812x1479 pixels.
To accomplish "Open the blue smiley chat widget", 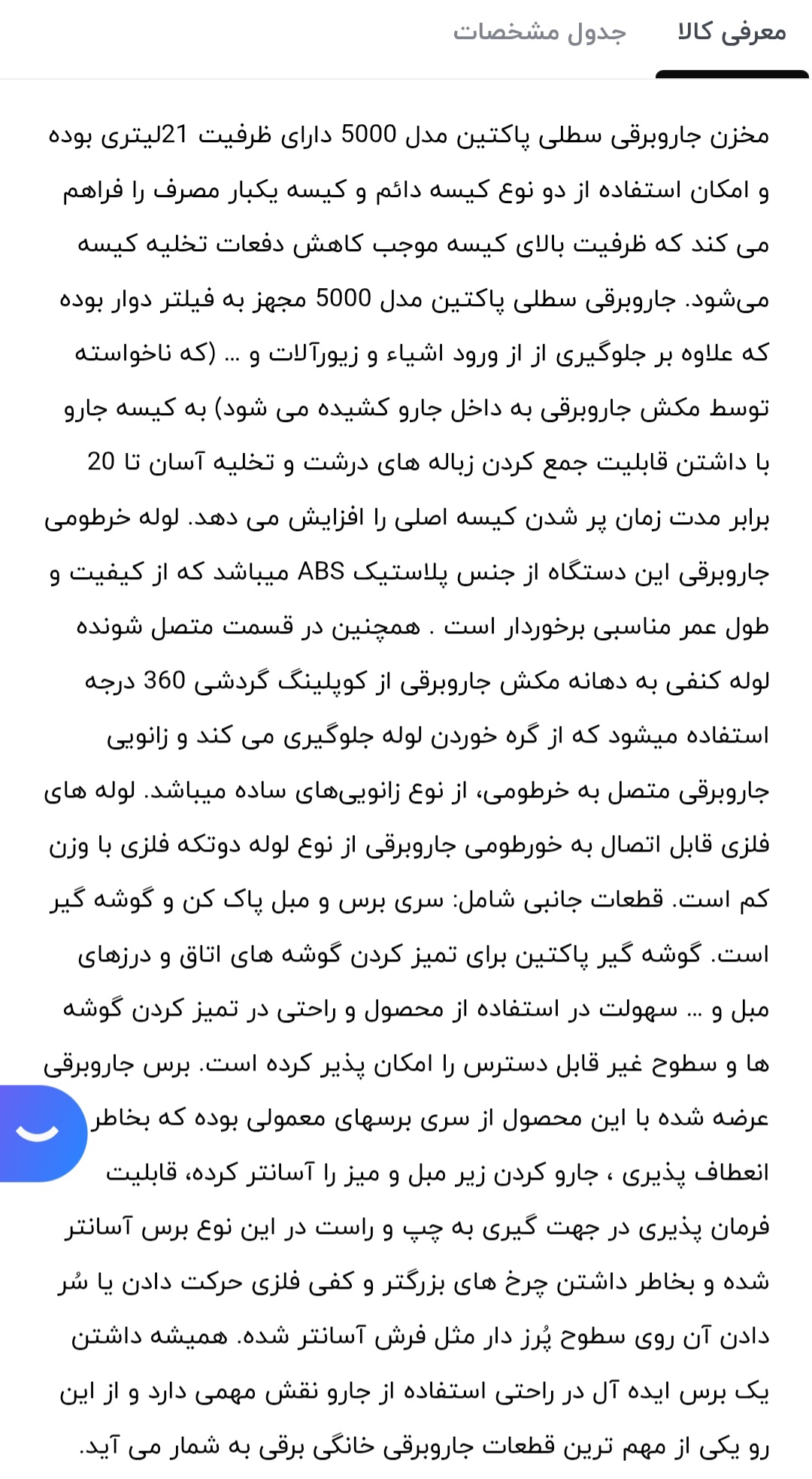I will pyautogui.click(x=39, y=1133).
